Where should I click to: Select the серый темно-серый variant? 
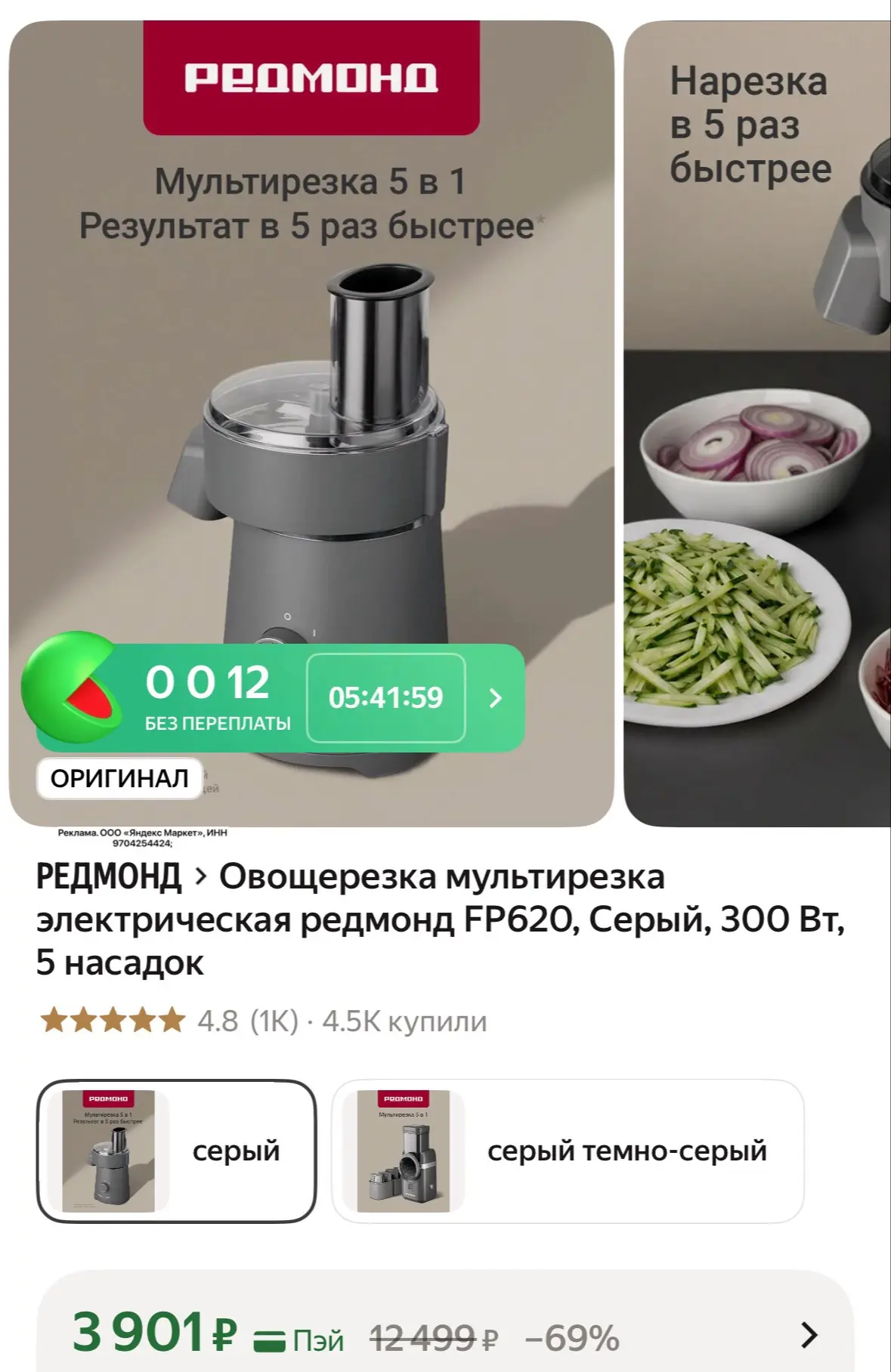tap(568, 1151)
